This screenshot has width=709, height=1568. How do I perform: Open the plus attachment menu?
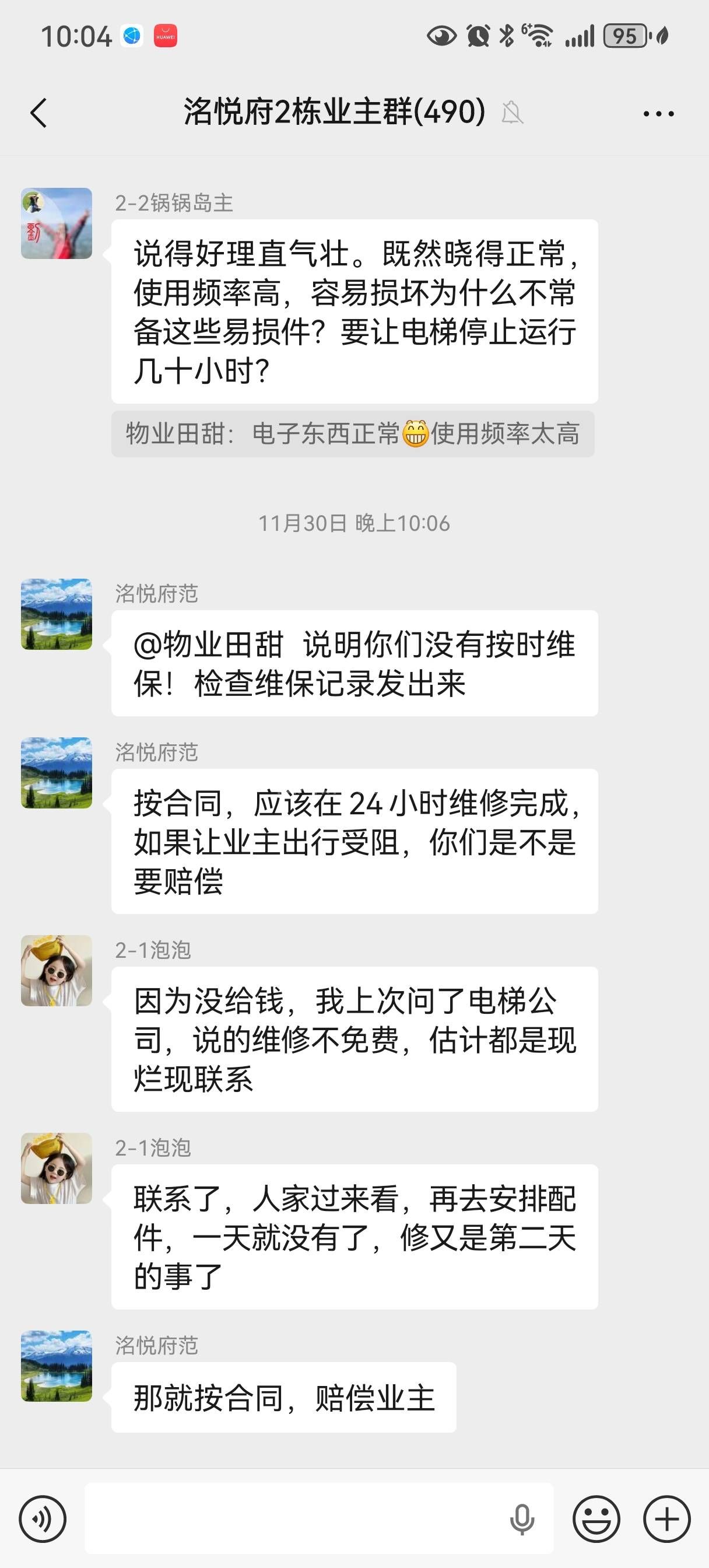[666, 1518]
